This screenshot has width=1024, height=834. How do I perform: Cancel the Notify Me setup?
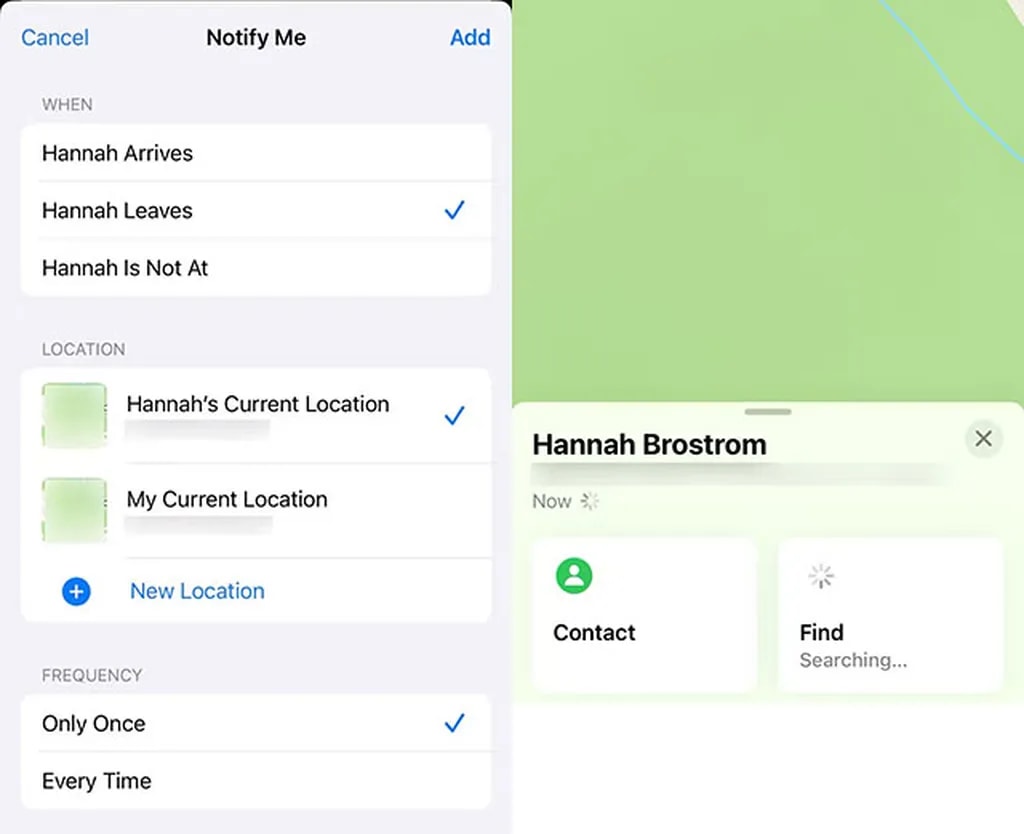55,38
